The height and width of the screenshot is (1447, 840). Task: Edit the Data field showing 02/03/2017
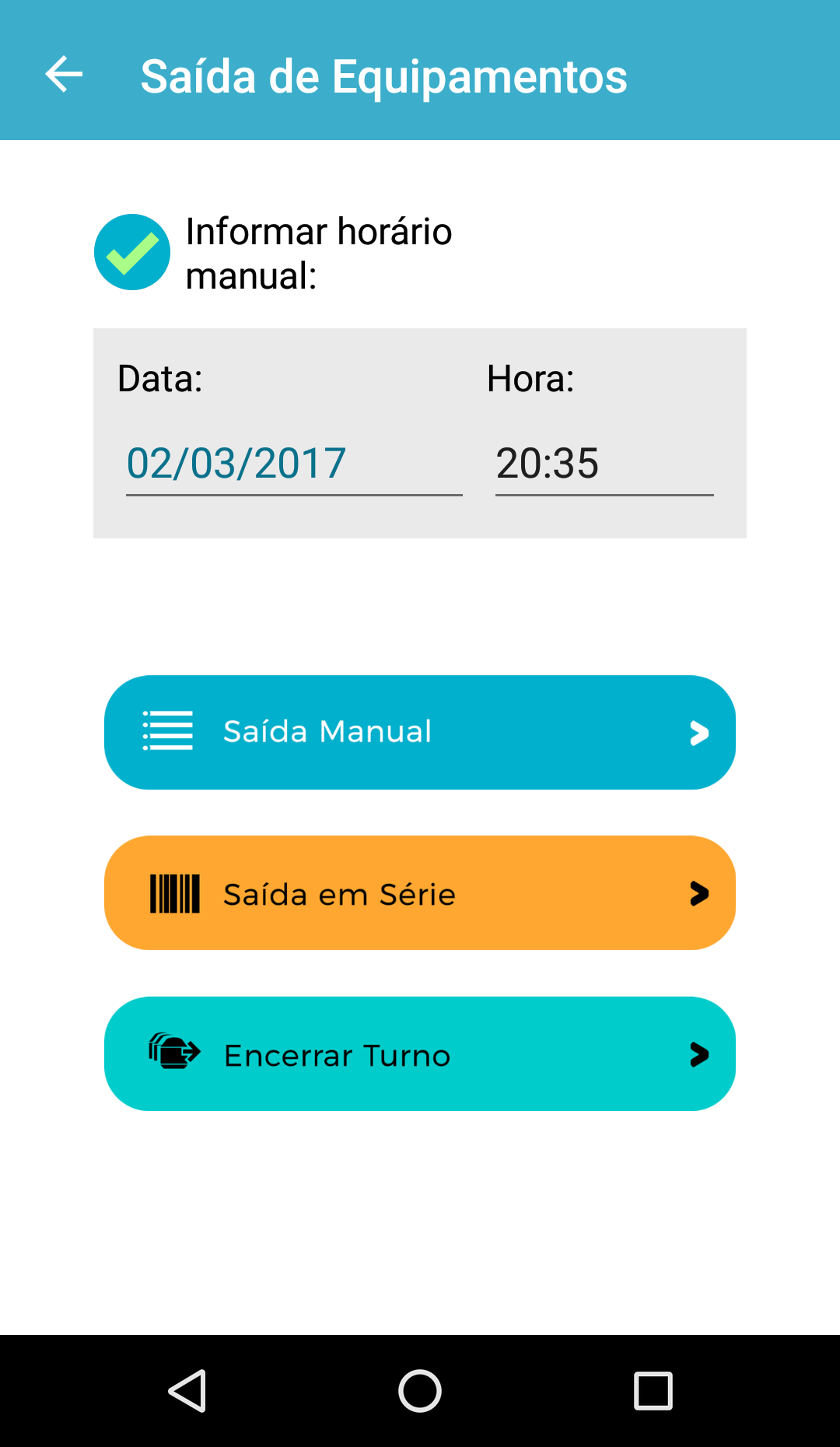tap(294, 464)
